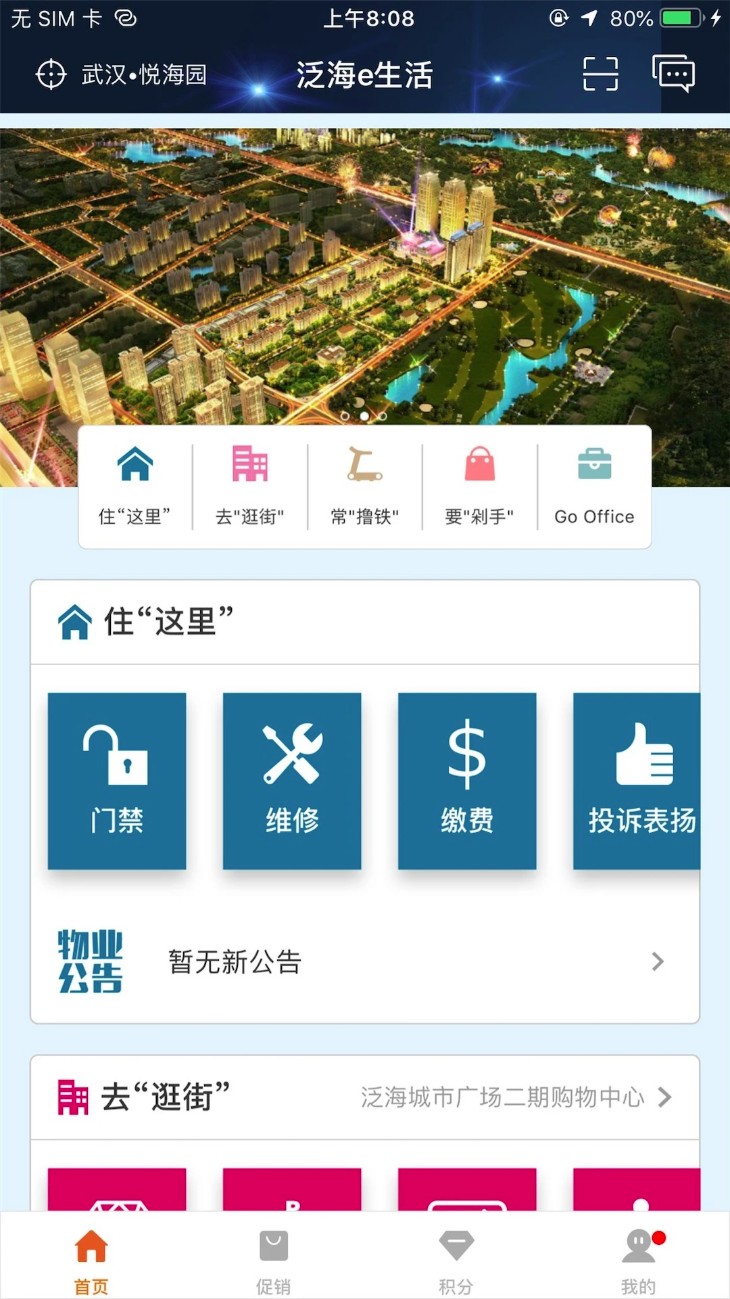Open the Go Office shortcut
This screenshot has height=1299, width=730.
click(594, 487)
